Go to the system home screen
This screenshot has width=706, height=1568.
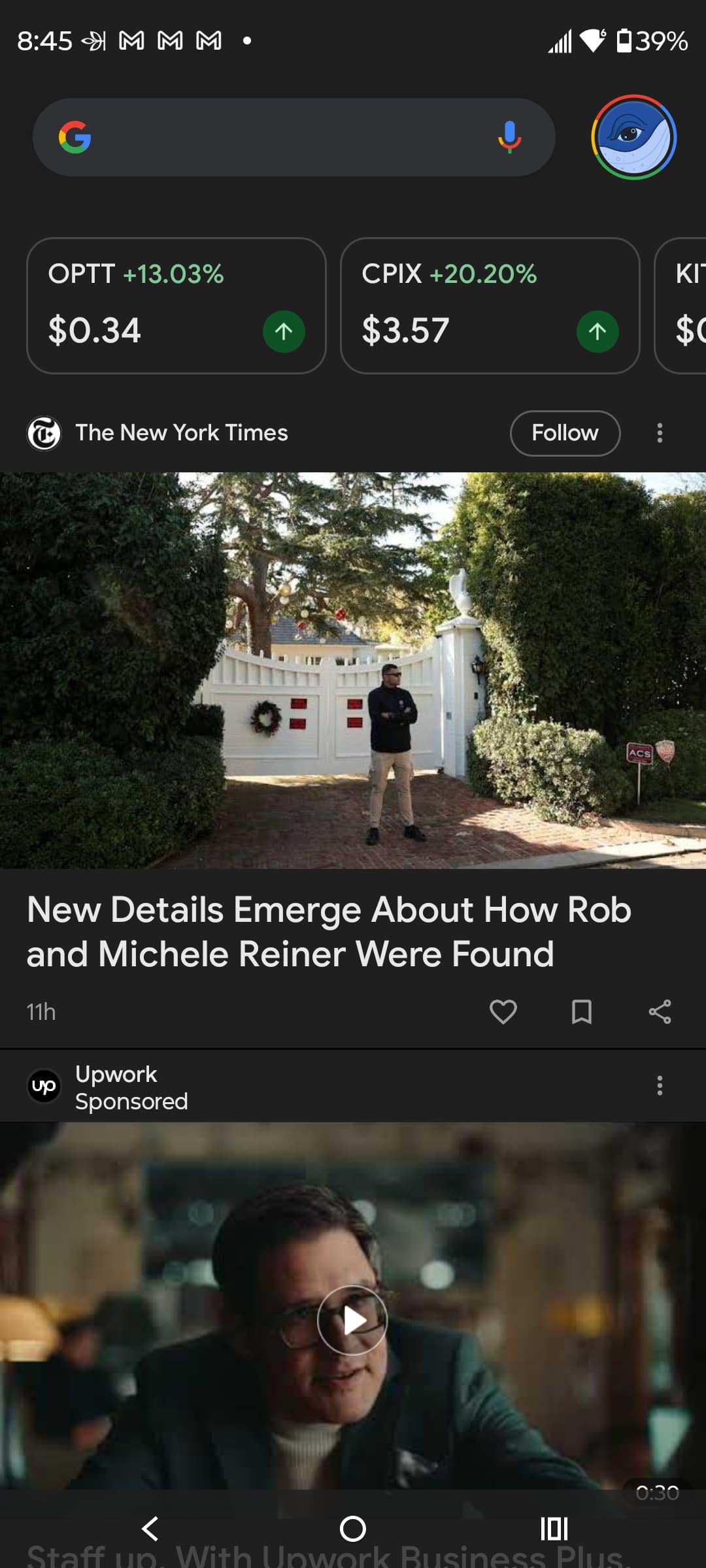353,1529
